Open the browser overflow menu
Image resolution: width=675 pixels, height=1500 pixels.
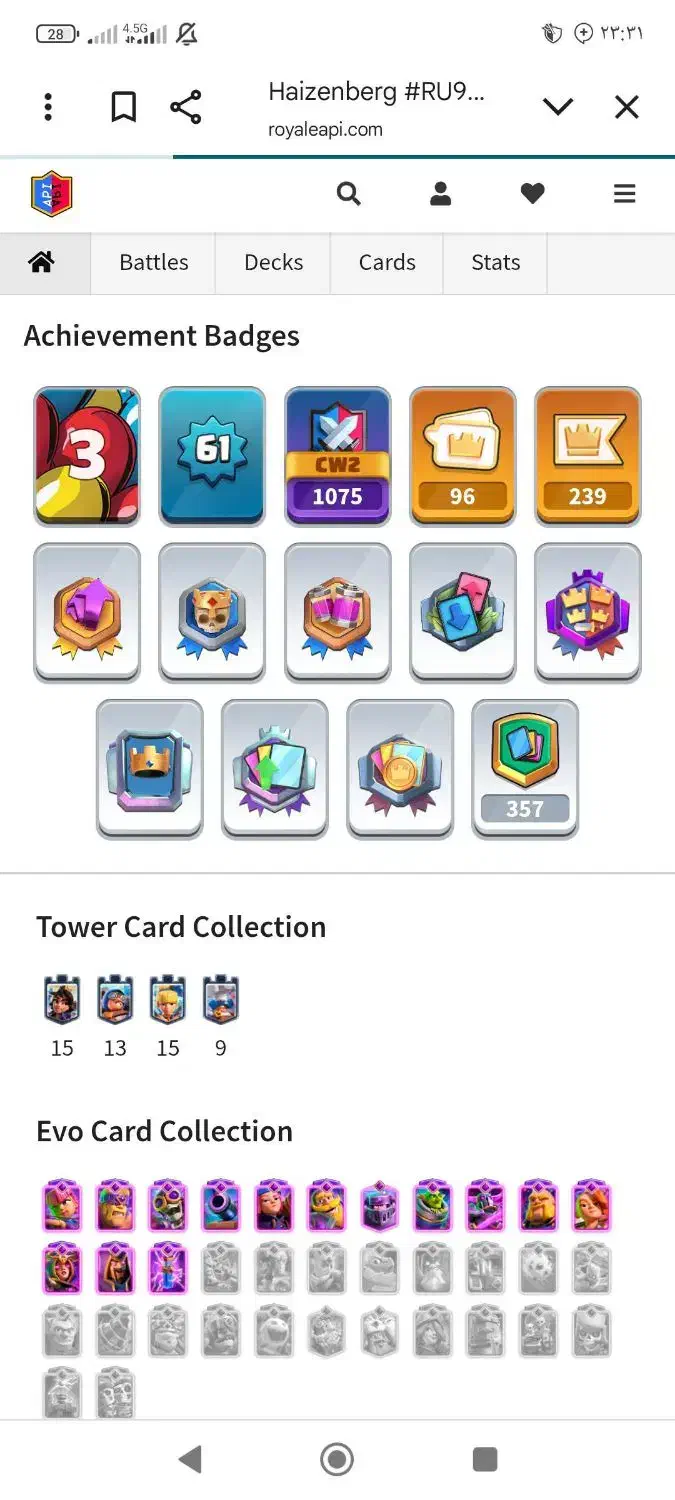[x=48, y=107]
